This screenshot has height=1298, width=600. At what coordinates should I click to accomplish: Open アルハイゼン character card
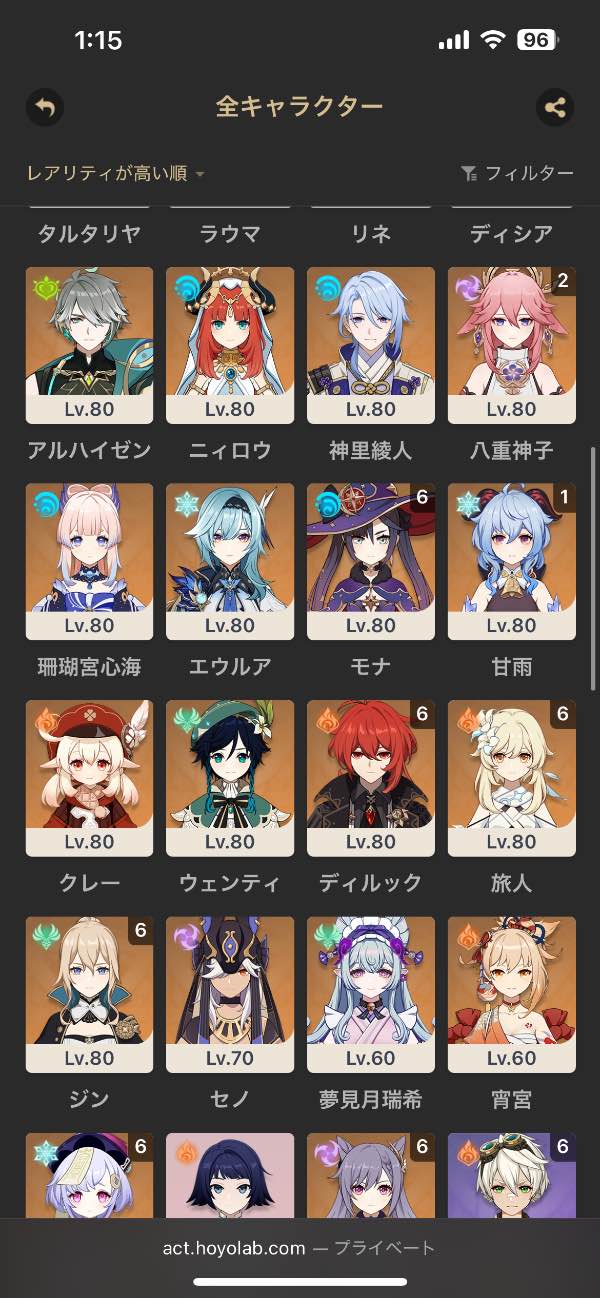[89, 344]
